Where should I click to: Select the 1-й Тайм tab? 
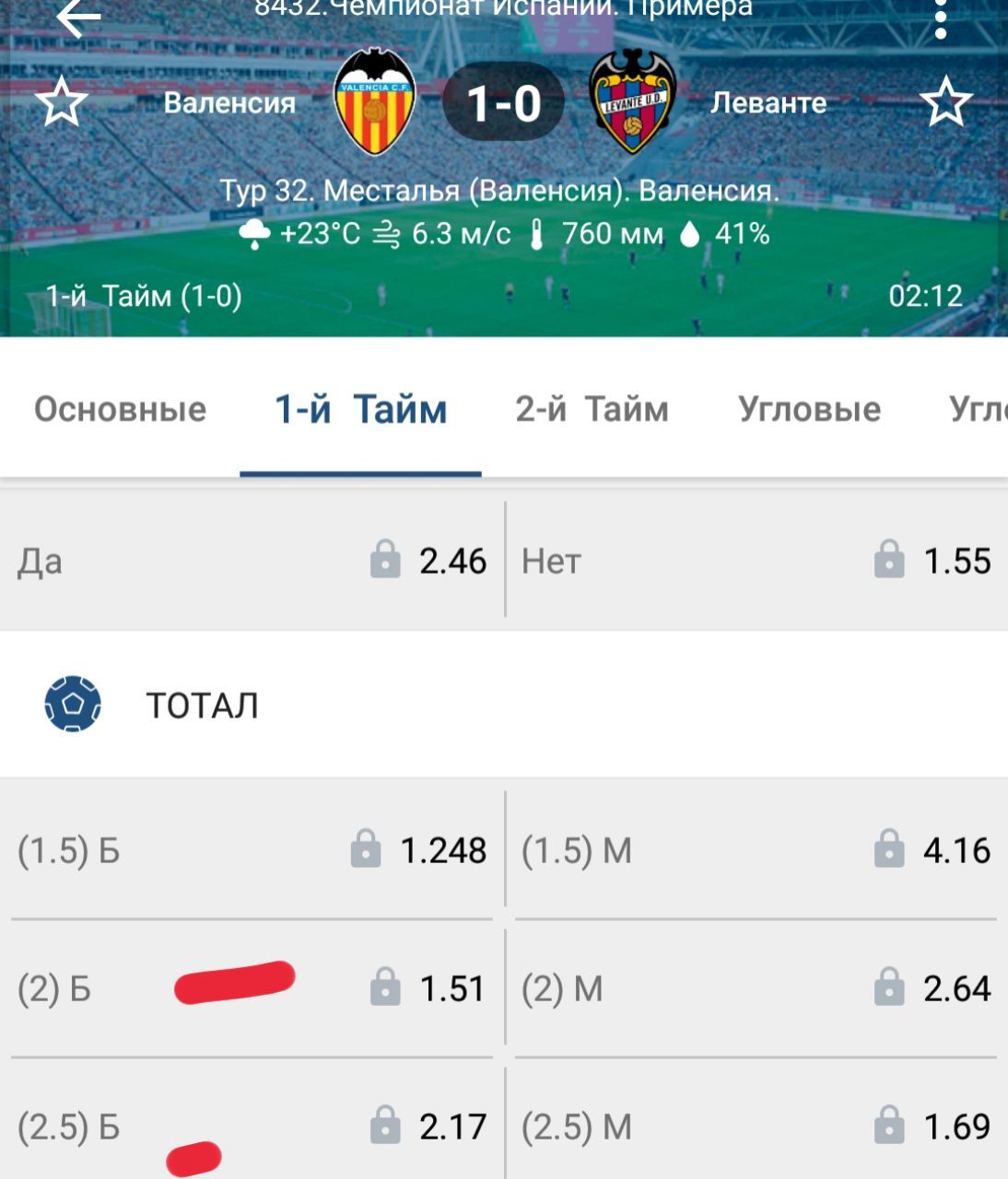pos(361,409)
